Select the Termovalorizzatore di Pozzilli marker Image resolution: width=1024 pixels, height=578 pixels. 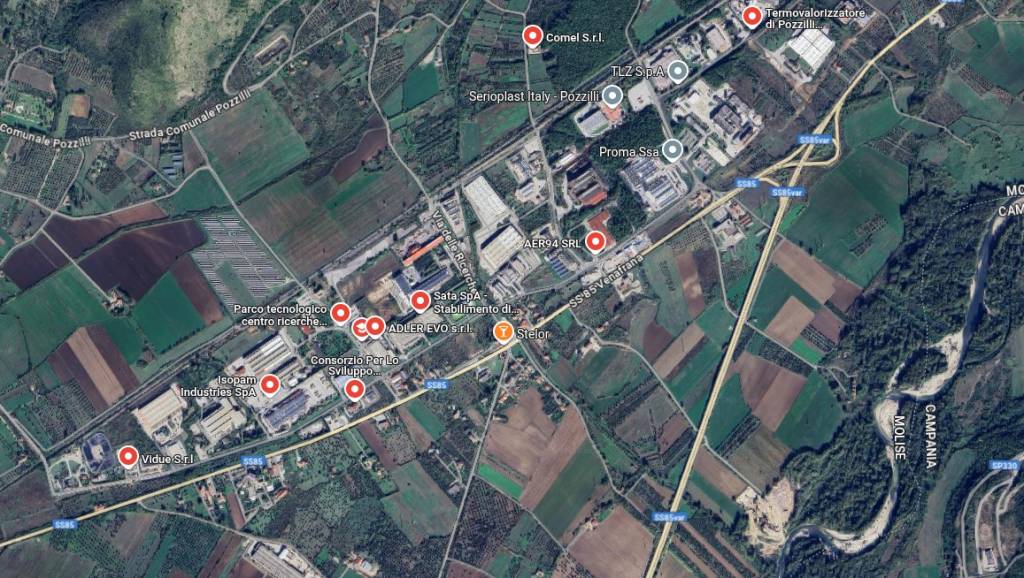753,16
